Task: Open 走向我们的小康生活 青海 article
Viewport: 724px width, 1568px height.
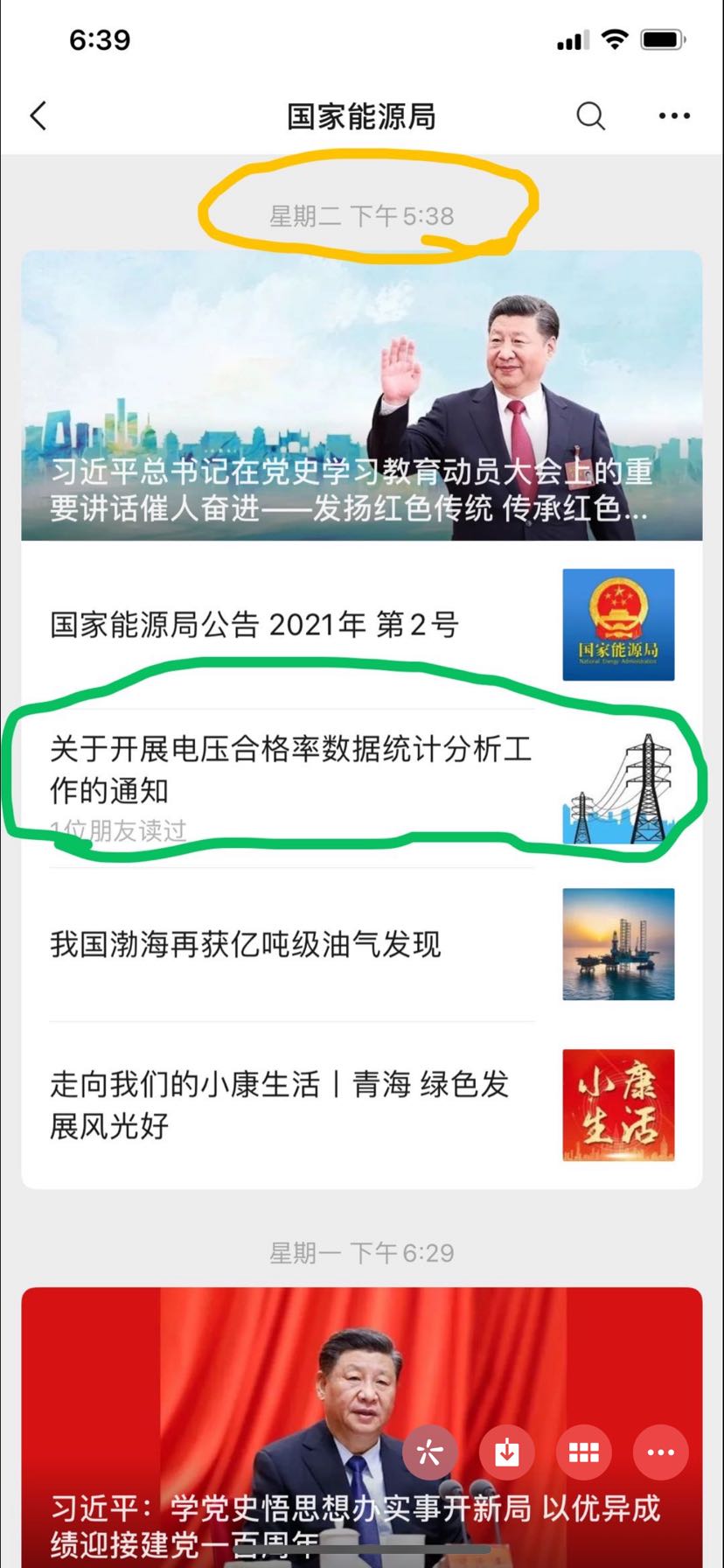Action: [289, 1104]
